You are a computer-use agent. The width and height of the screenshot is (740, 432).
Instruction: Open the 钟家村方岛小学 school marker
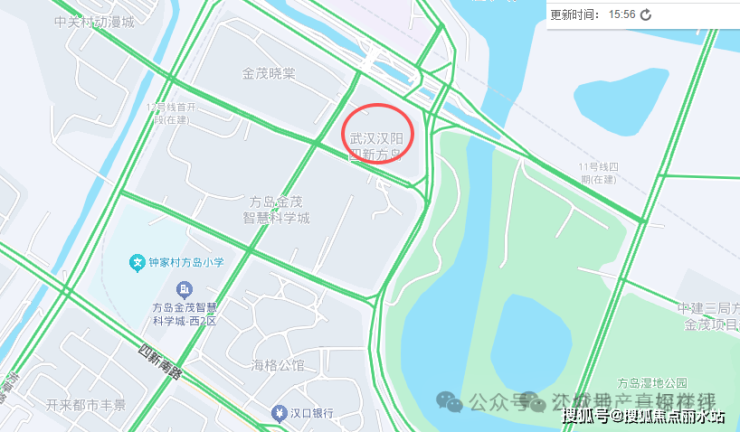137,262
